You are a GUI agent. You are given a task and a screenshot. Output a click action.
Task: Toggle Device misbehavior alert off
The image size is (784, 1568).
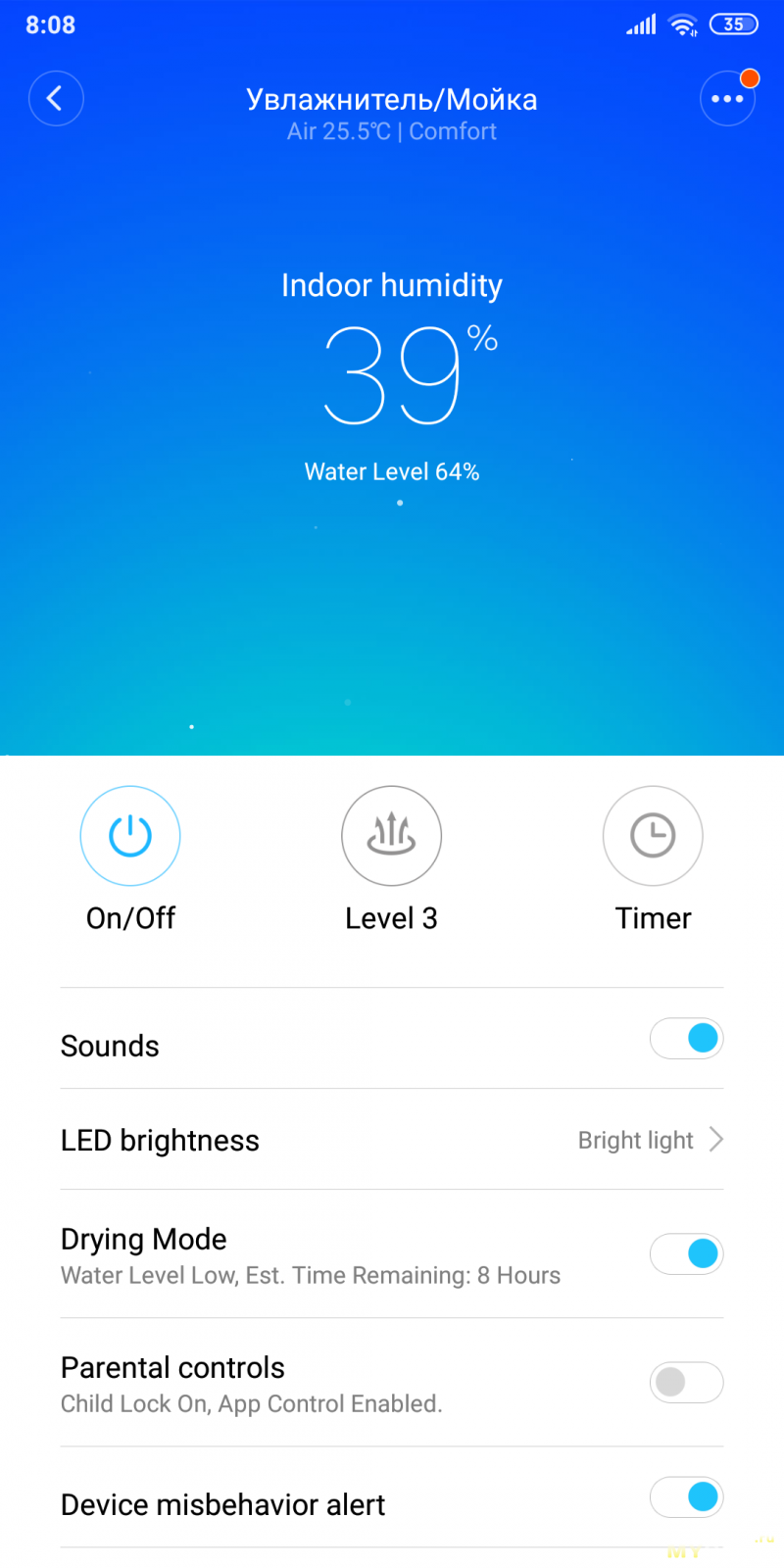[686, 1496]
